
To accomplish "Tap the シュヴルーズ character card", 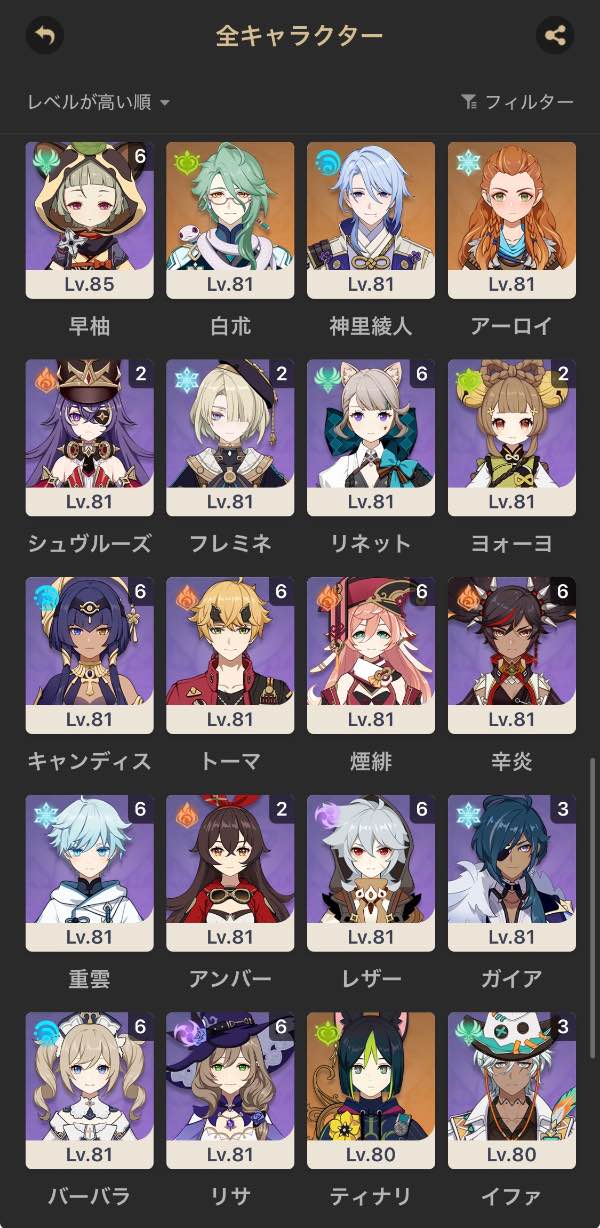I will click(x=89, y=438).
